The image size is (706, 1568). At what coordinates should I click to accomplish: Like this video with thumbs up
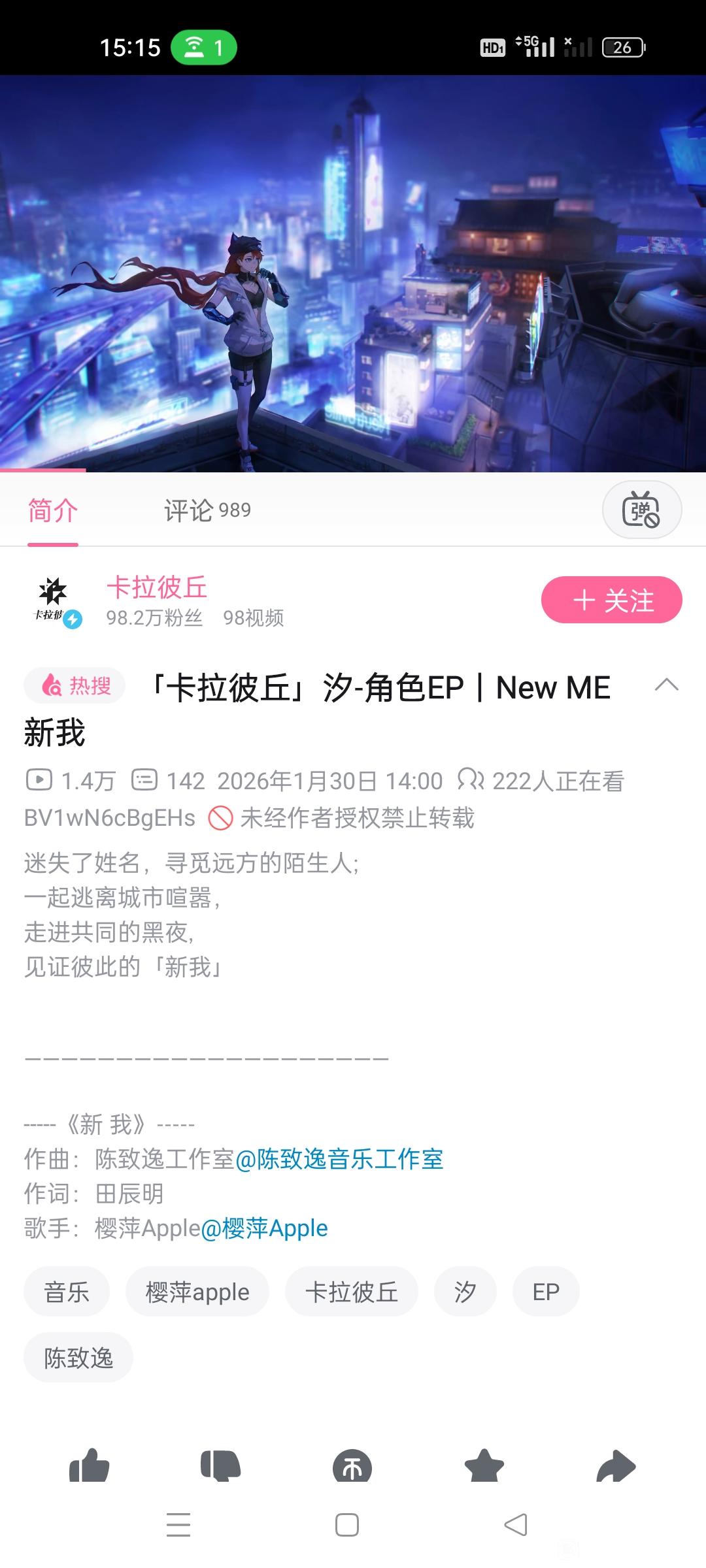pyautogui.click(x=90, y=1465)
